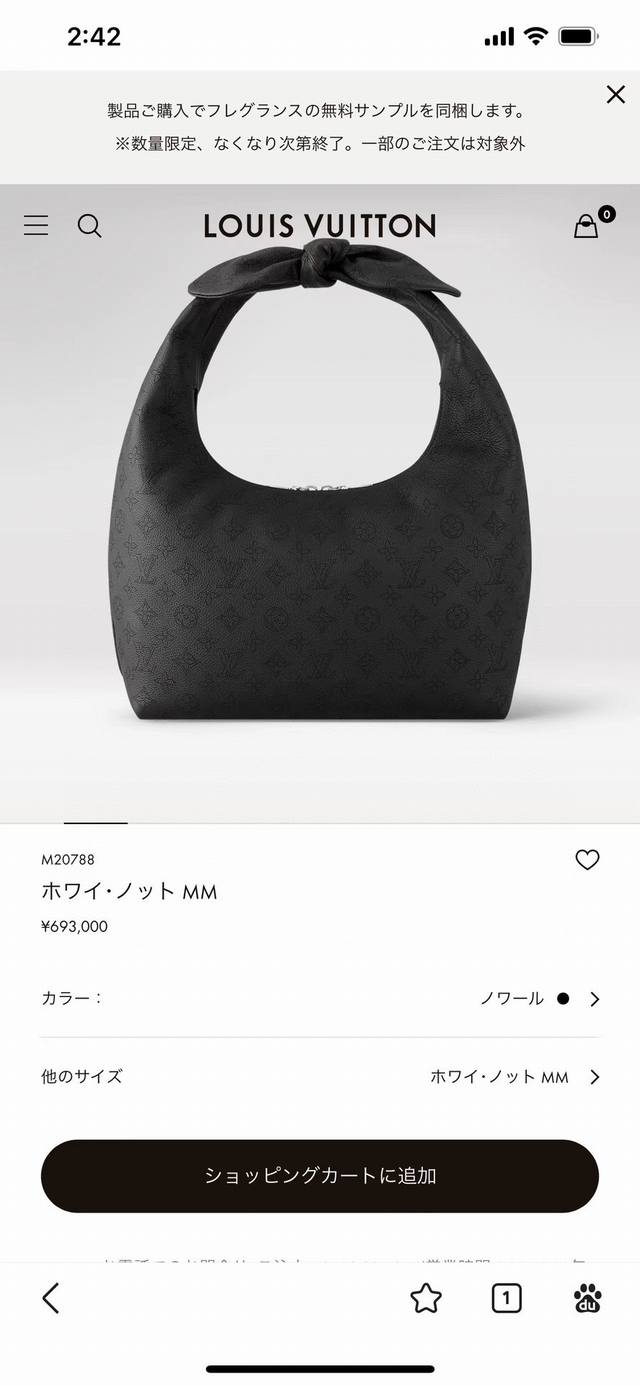Dismiss the fragrance sample promo banner
This screenshot has height=1385, width=640.
pos(615,95)
